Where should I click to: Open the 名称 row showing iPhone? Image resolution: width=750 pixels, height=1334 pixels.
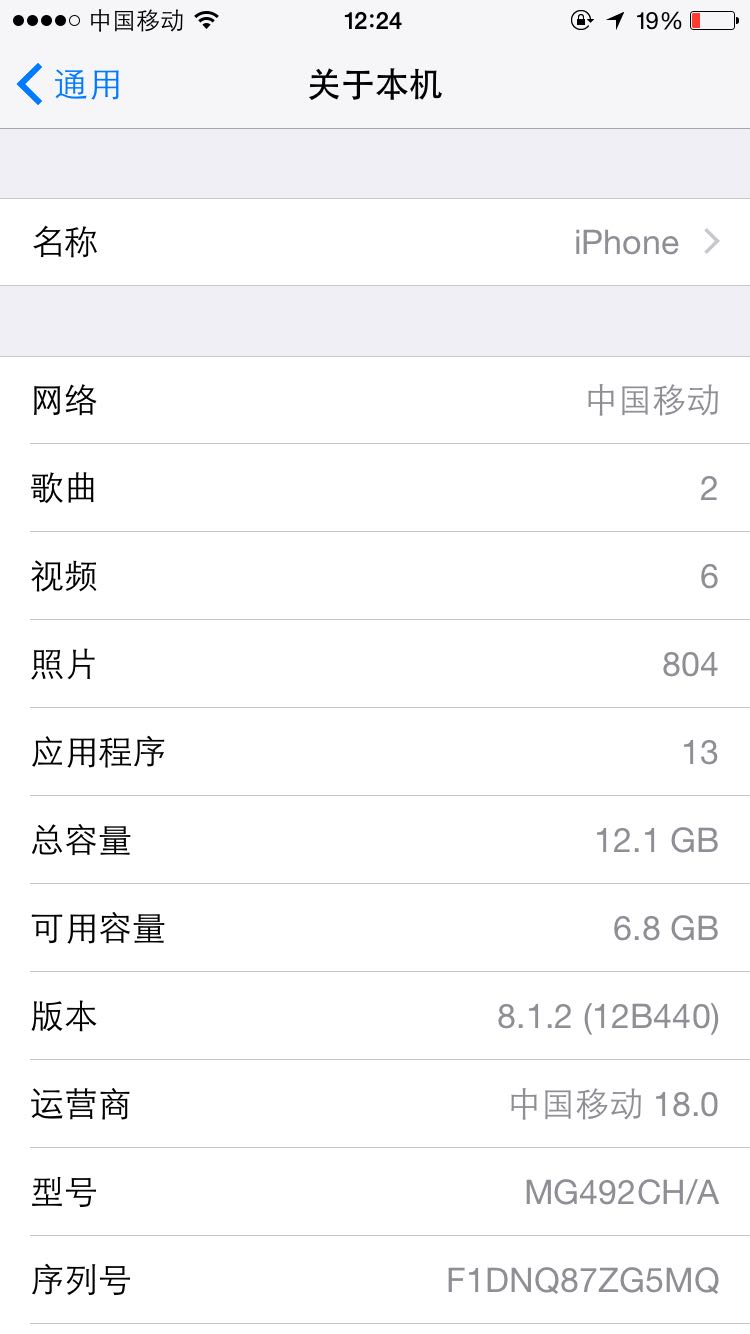[x=375, y=242]
